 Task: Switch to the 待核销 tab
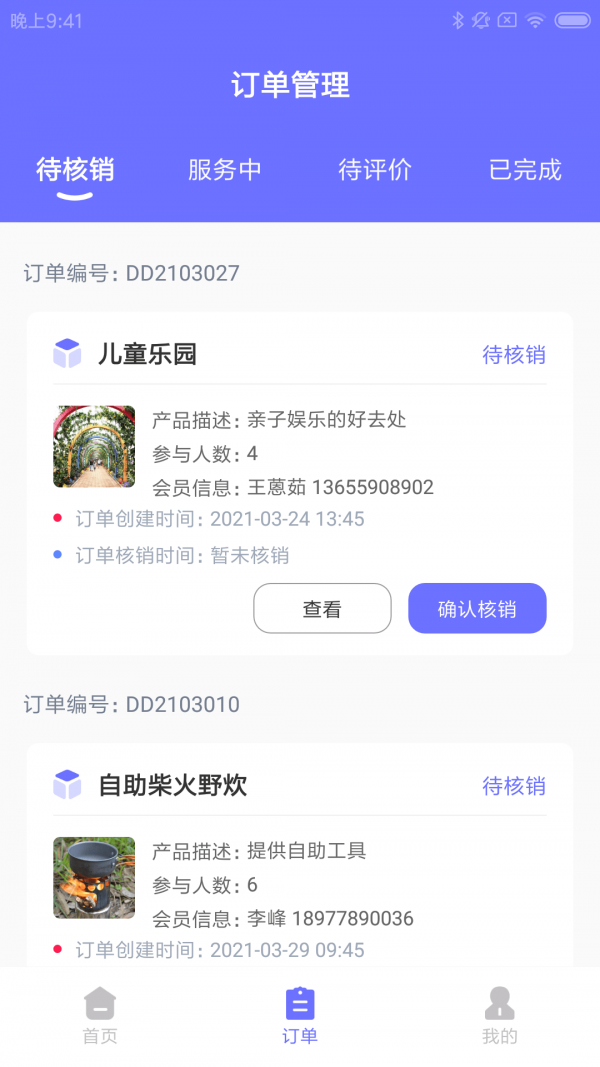75,170
